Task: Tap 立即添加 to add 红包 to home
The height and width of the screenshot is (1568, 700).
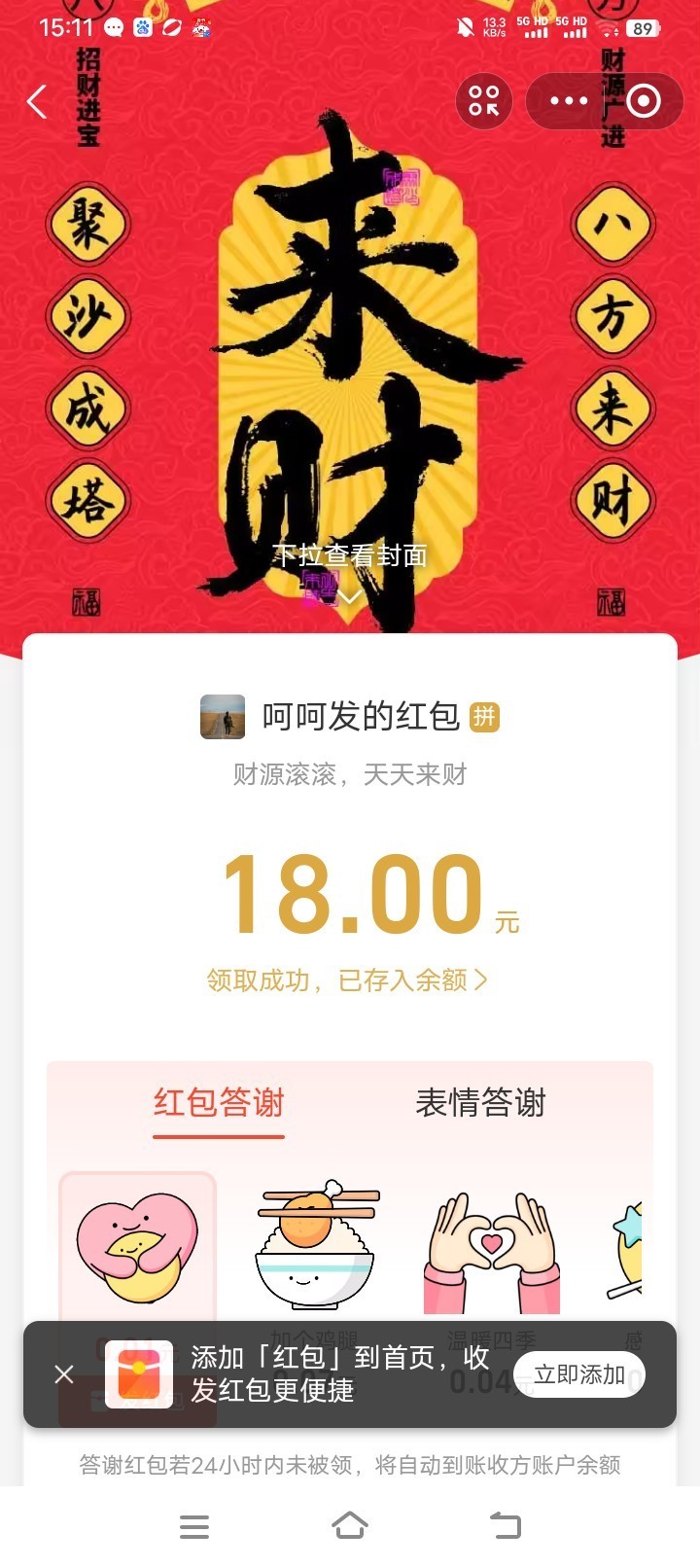Action: point(579,1374)
